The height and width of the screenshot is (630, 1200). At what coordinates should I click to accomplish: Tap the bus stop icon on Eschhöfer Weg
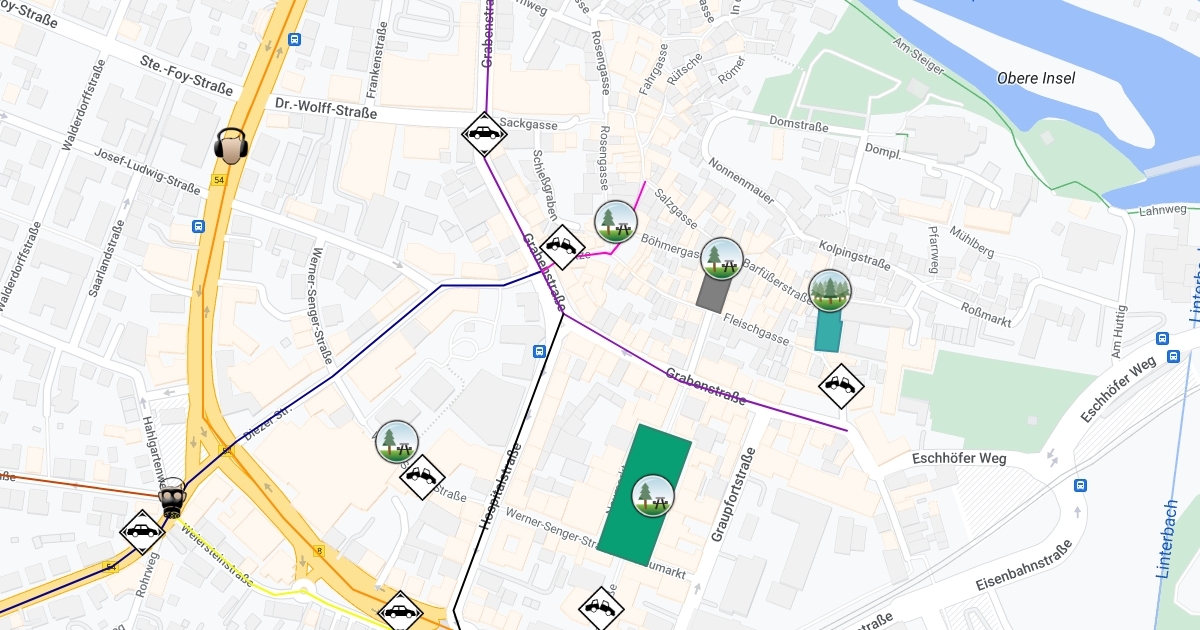(x=1080, y=486)
